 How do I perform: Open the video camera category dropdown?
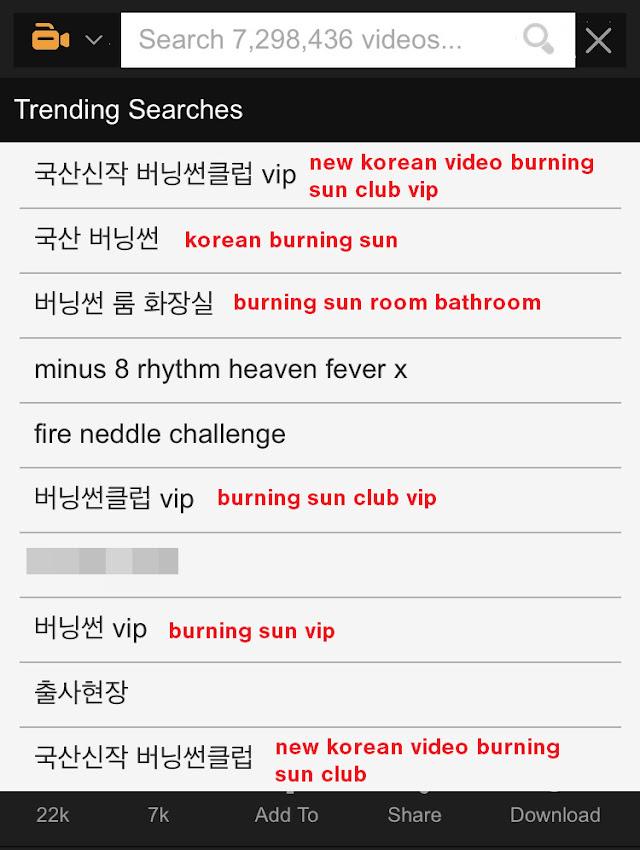65,40
